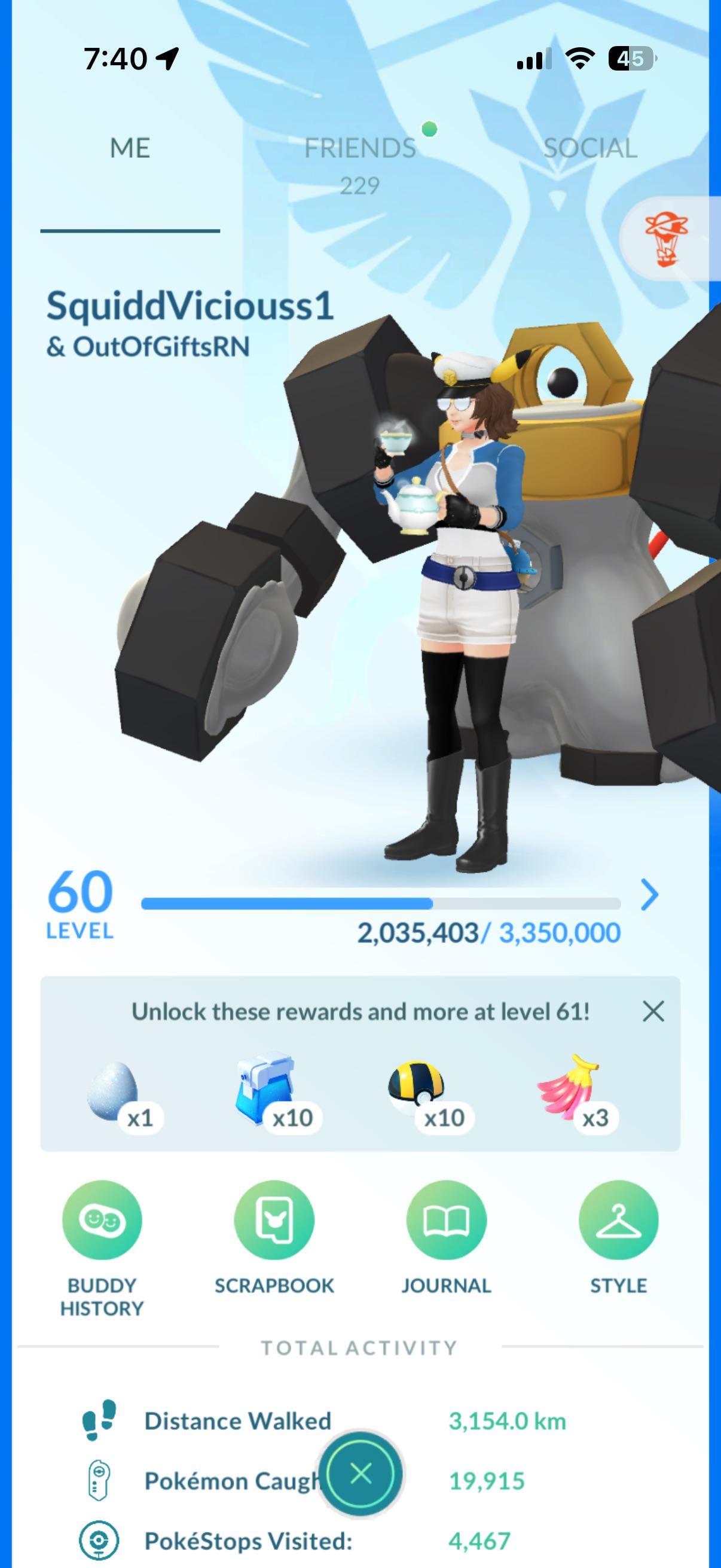Open the hot air balloon icon

click(666, 239)
